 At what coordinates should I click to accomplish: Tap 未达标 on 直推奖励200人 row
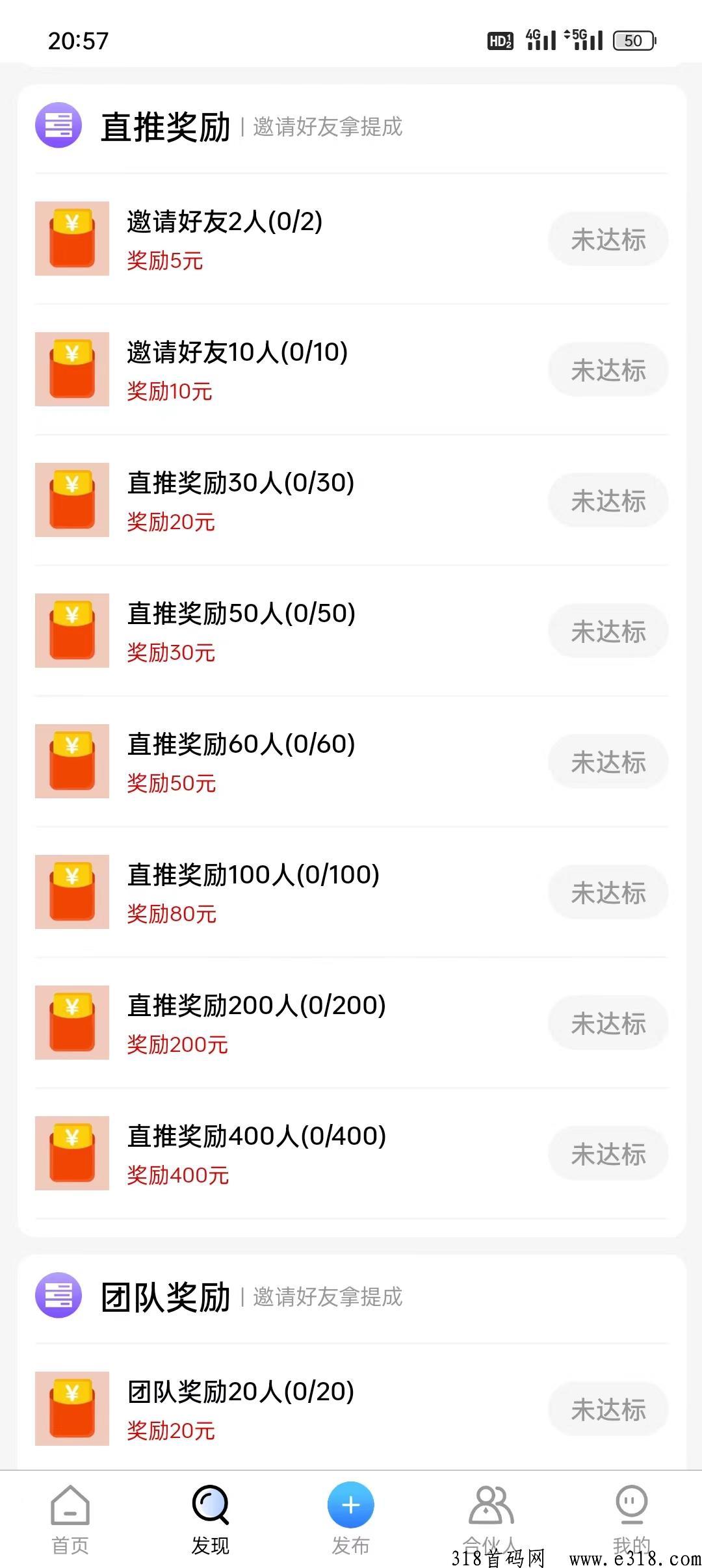pyautogui.click(x=608, y=1023)
